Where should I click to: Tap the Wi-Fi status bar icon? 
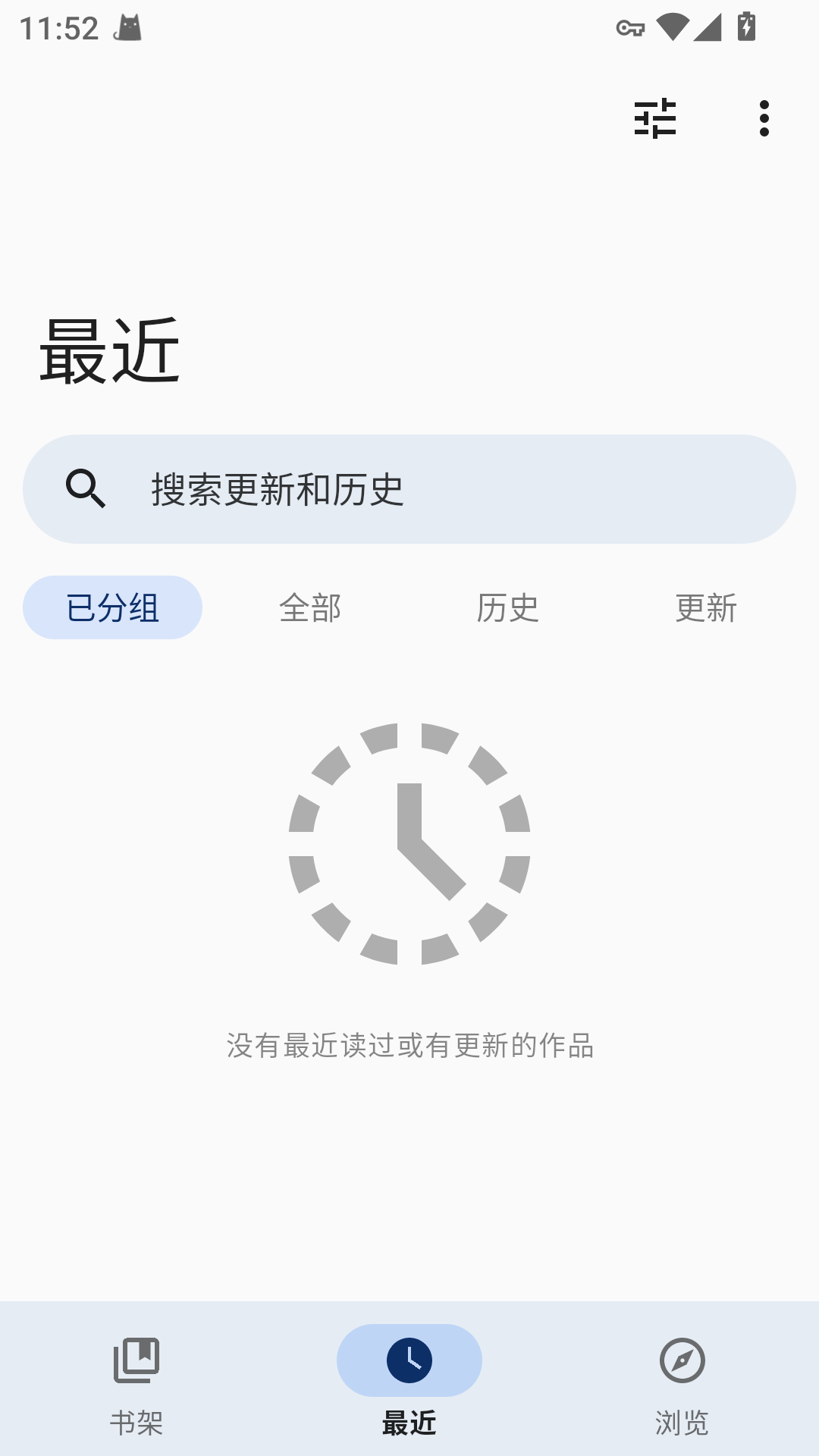click(674, 25)
